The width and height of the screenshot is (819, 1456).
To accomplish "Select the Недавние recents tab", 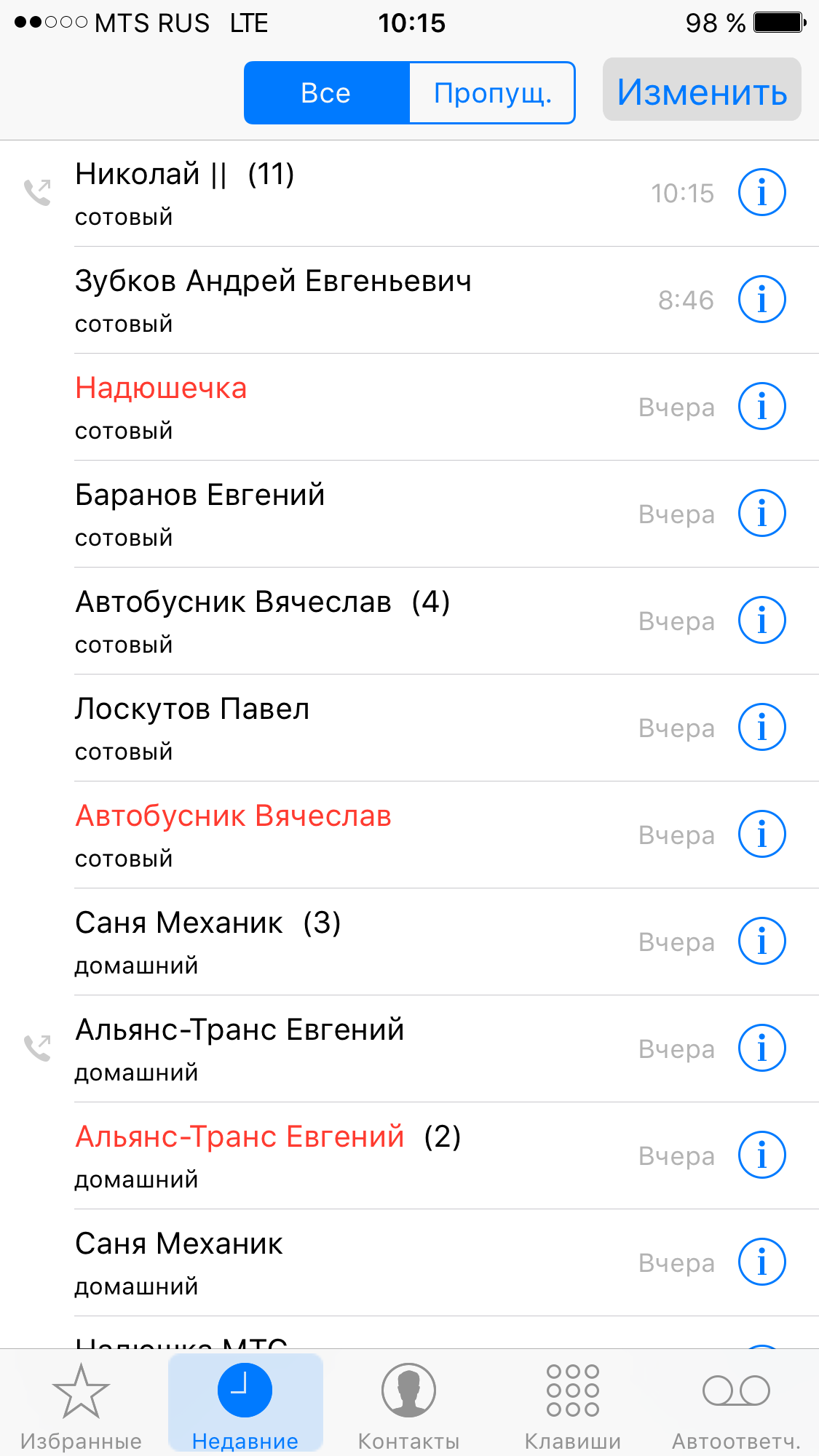I will (245, 1404).
